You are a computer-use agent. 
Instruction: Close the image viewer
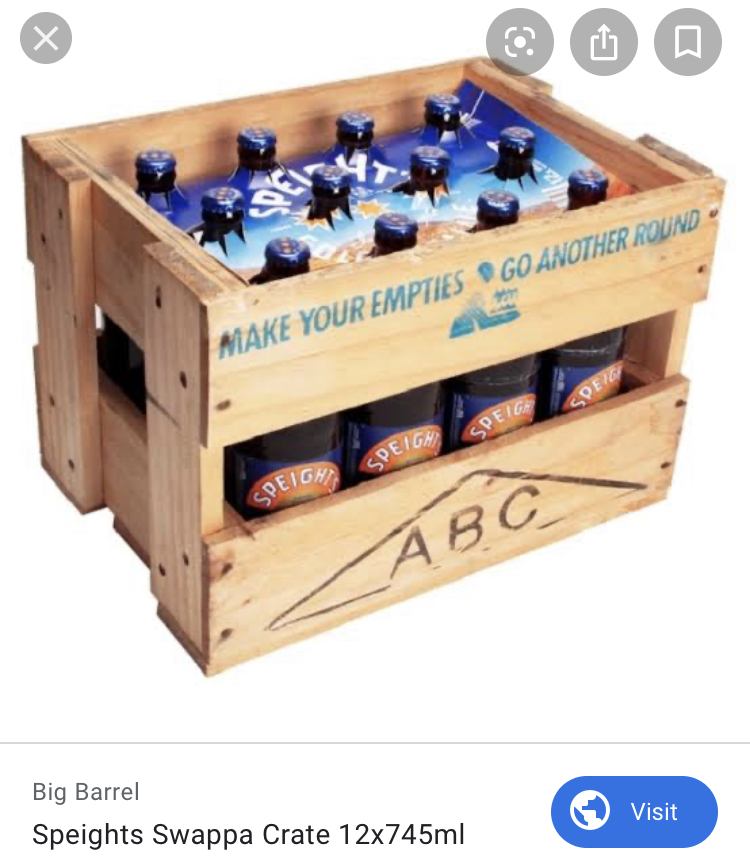pos(46,39)
